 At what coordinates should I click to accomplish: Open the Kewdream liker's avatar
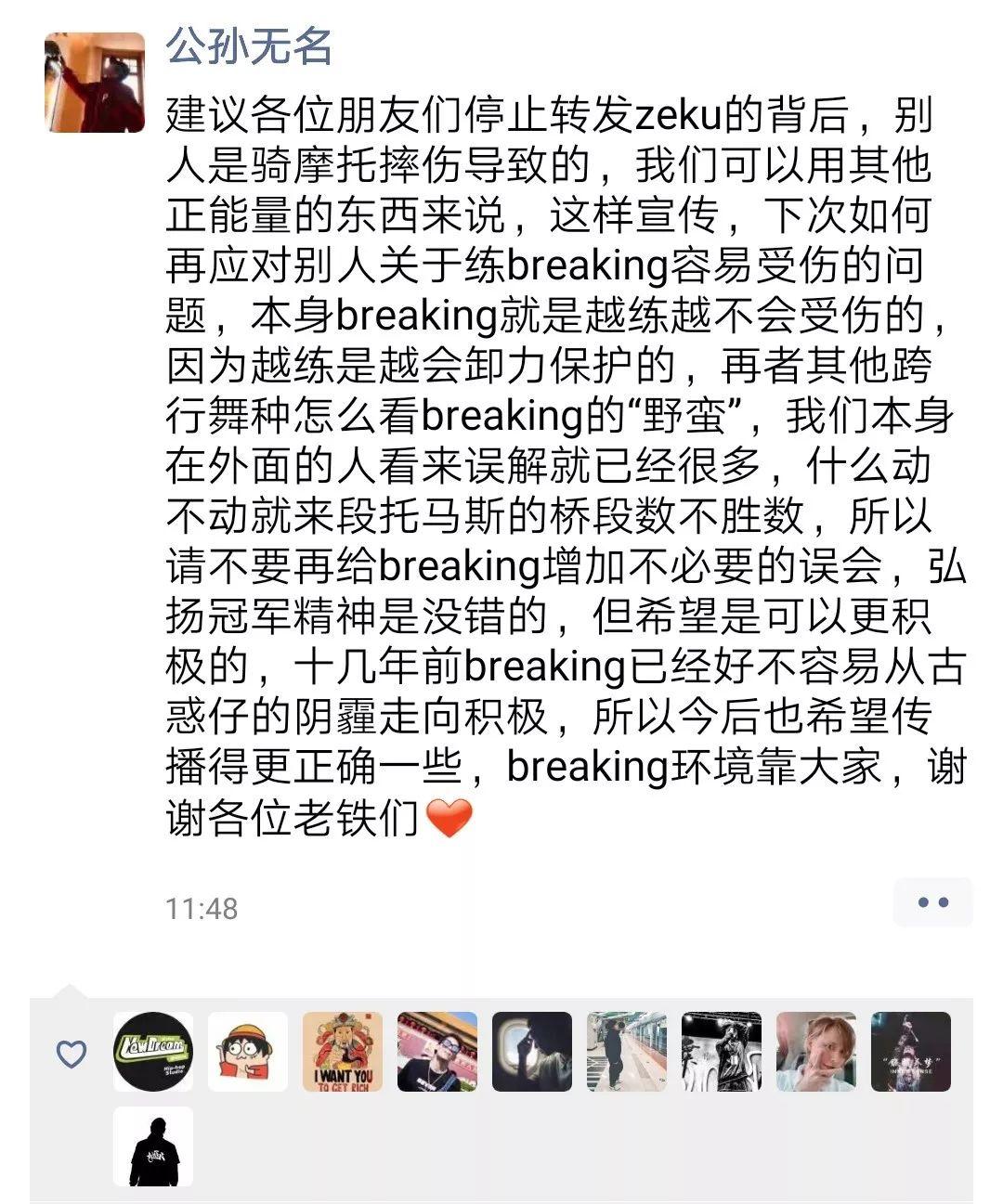(153, 1051)
